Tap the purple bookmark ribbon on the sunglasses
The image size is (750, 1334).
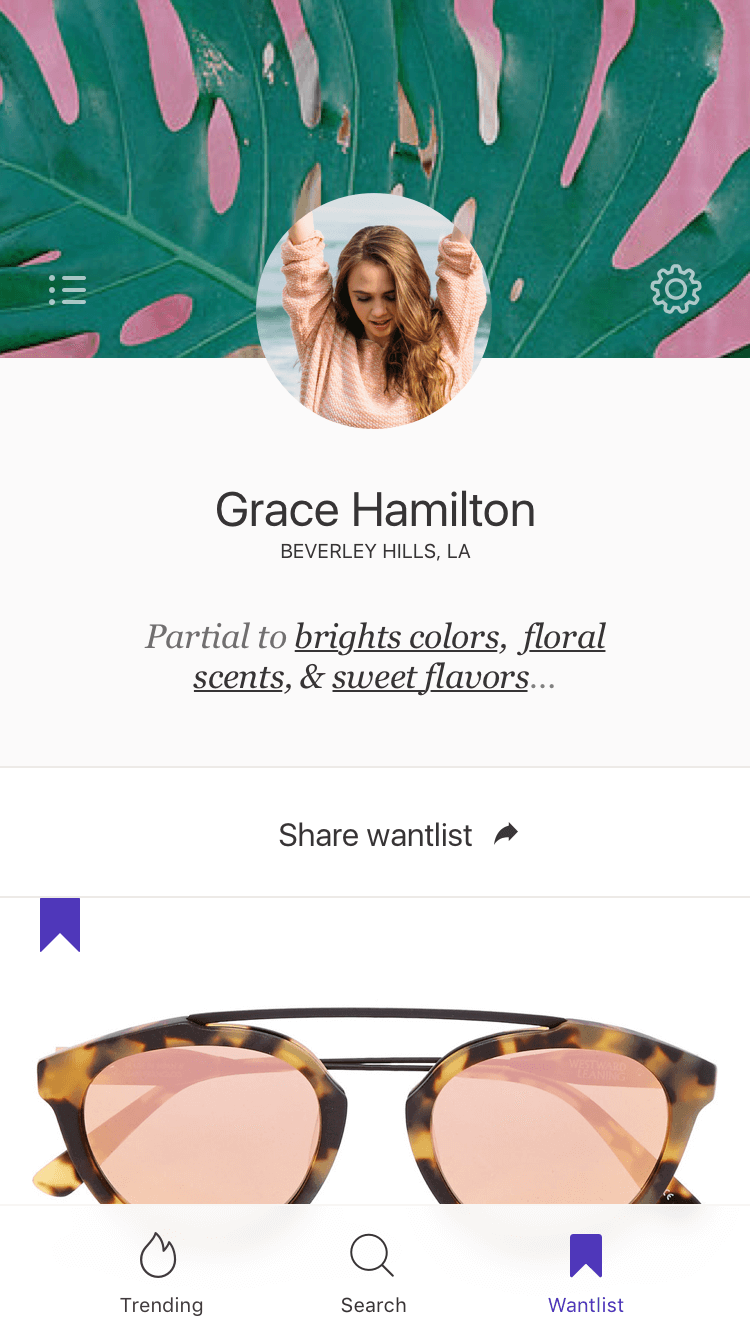coord(60,923)
